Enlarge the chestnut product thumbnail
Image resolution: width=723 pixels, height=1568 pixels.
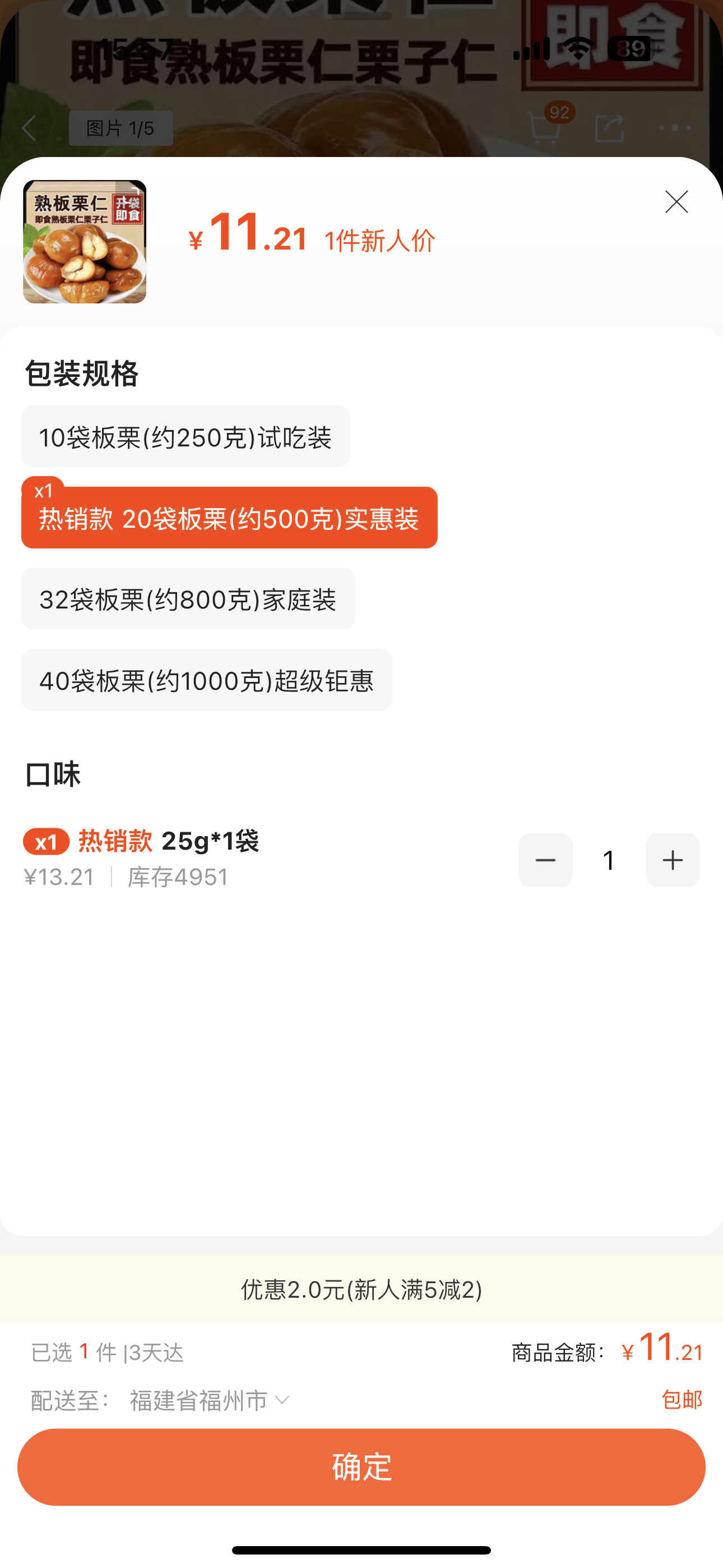[85, 242]
